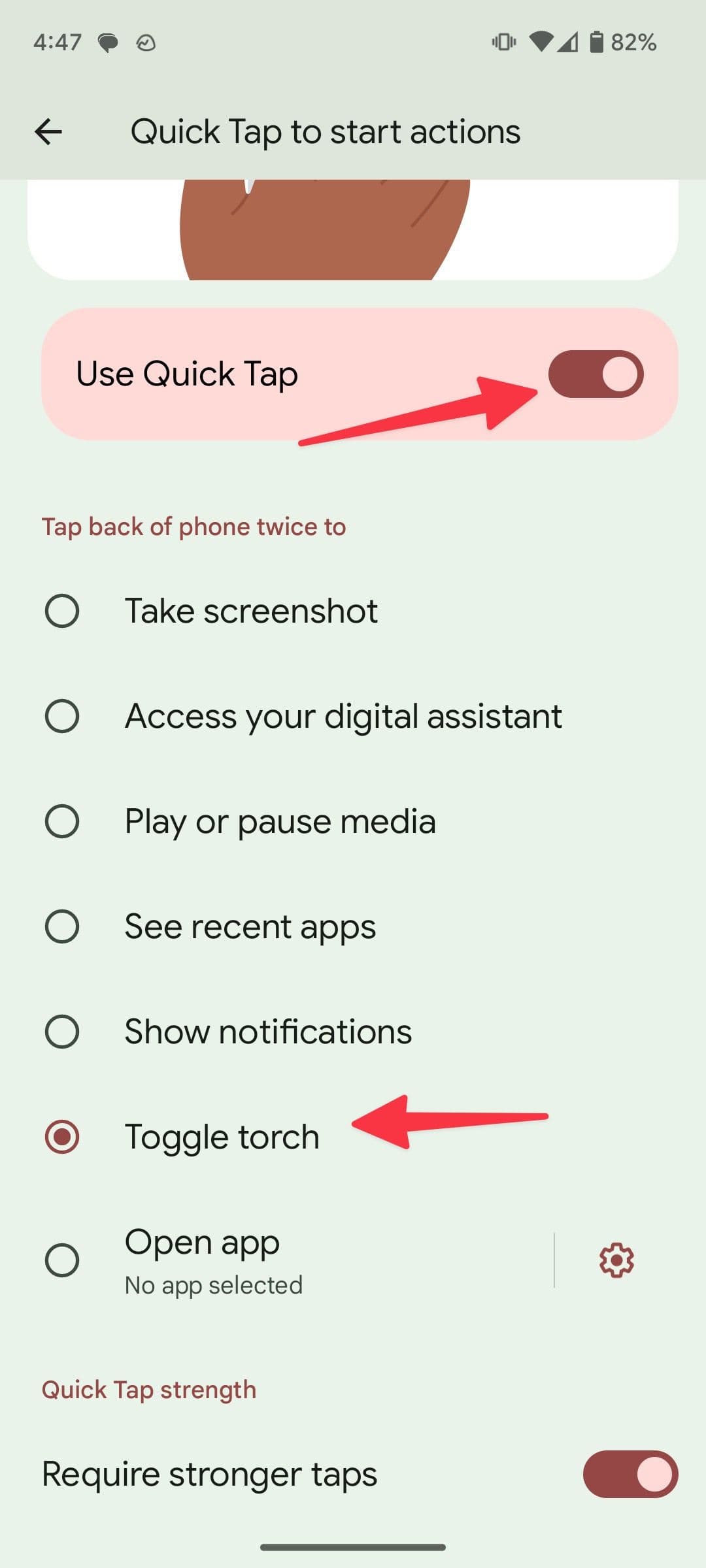Choose Access your digital assistant
The width and height of the screenshot is (706, 1568).
point(62,716)
